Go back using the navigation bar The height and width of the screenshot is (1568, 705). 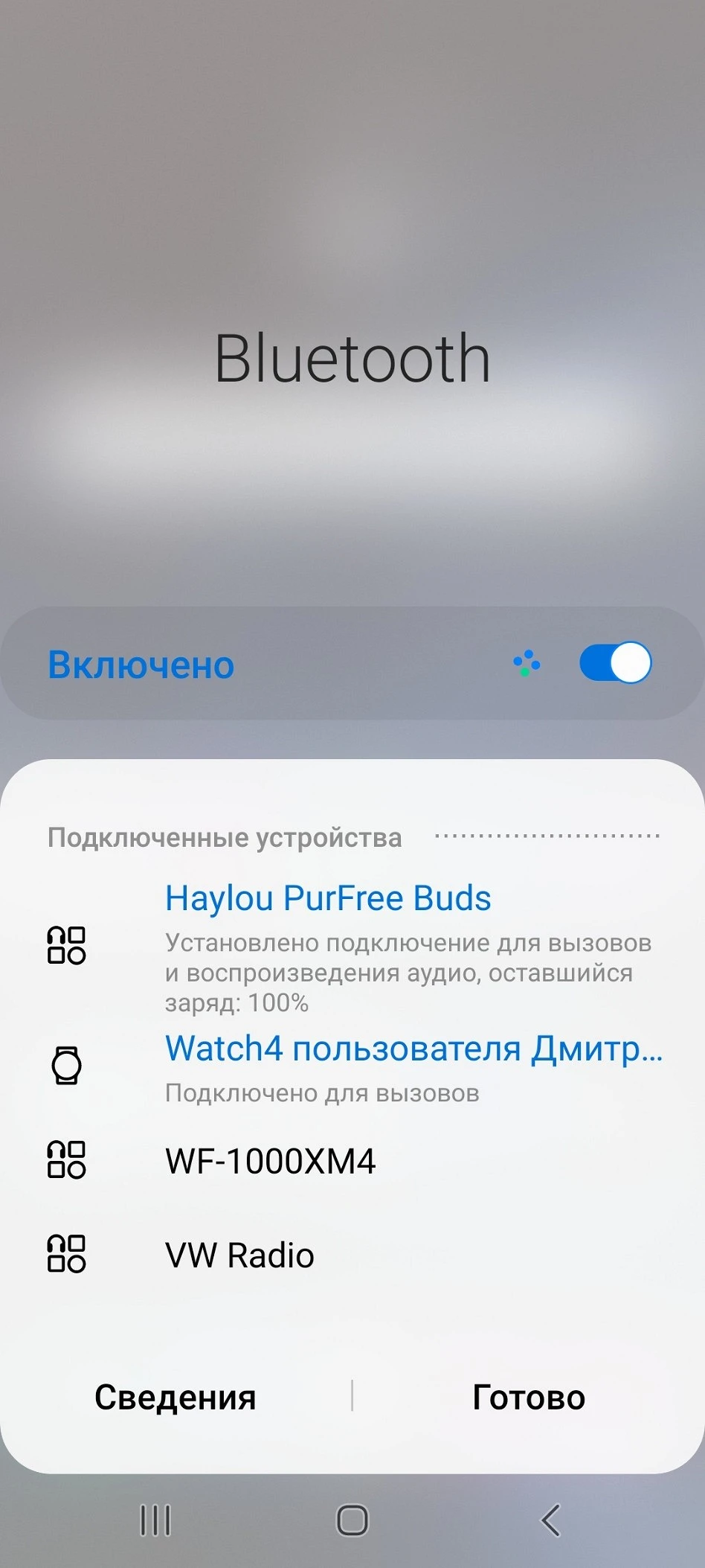[x=550, y=1520]
